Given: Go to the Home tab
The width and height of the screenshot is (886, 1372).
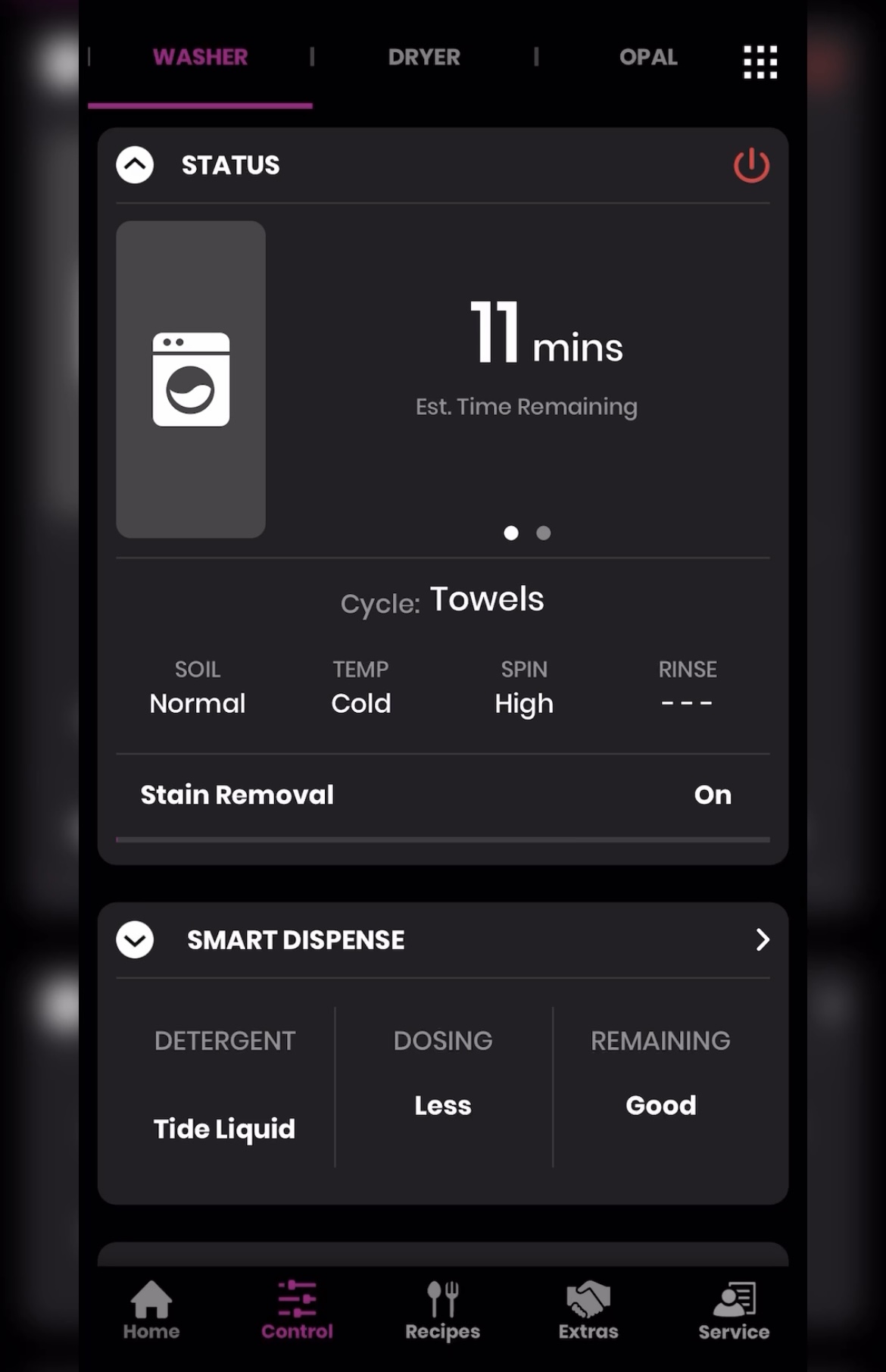Looking at the screenshot, I should 151,1310.
